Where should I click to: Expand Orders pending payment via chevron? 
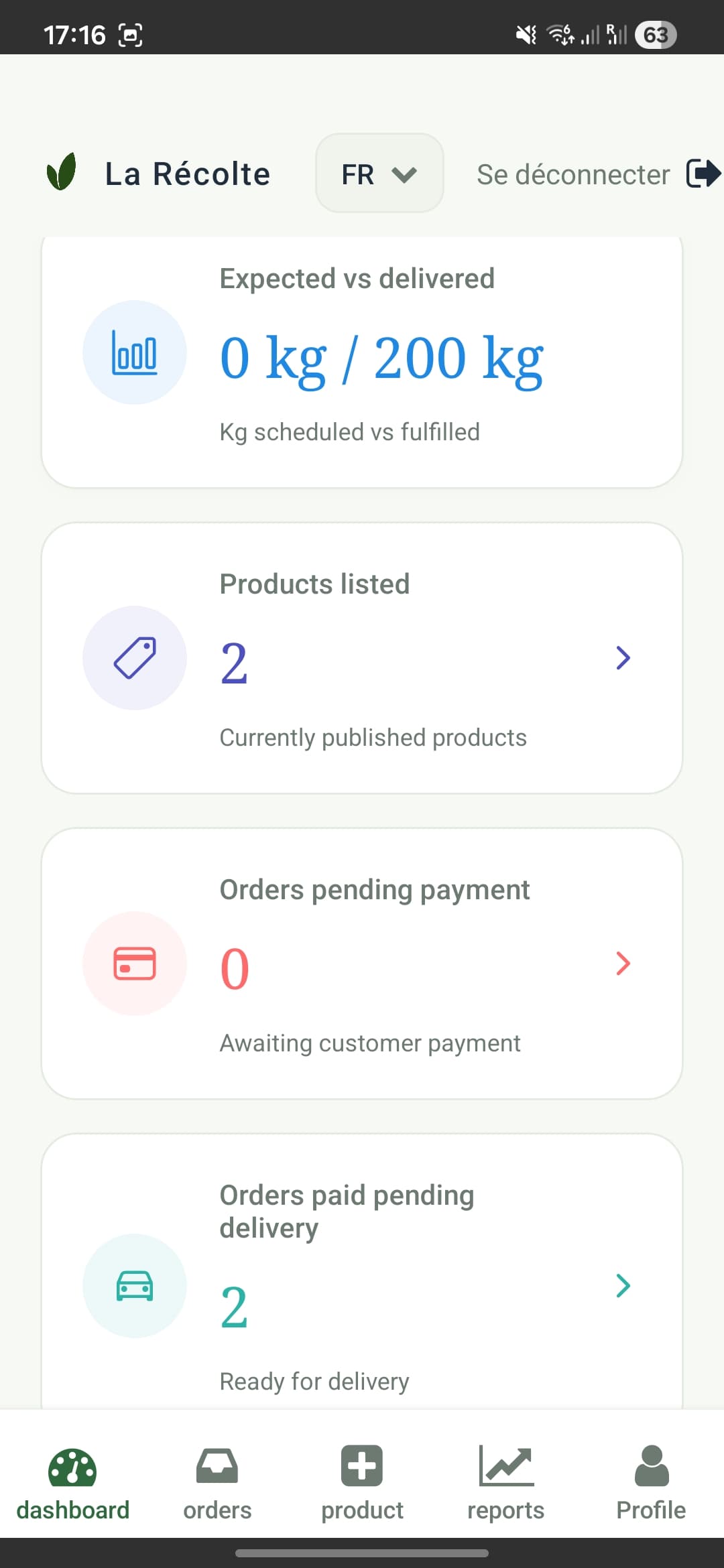(623, 964)
